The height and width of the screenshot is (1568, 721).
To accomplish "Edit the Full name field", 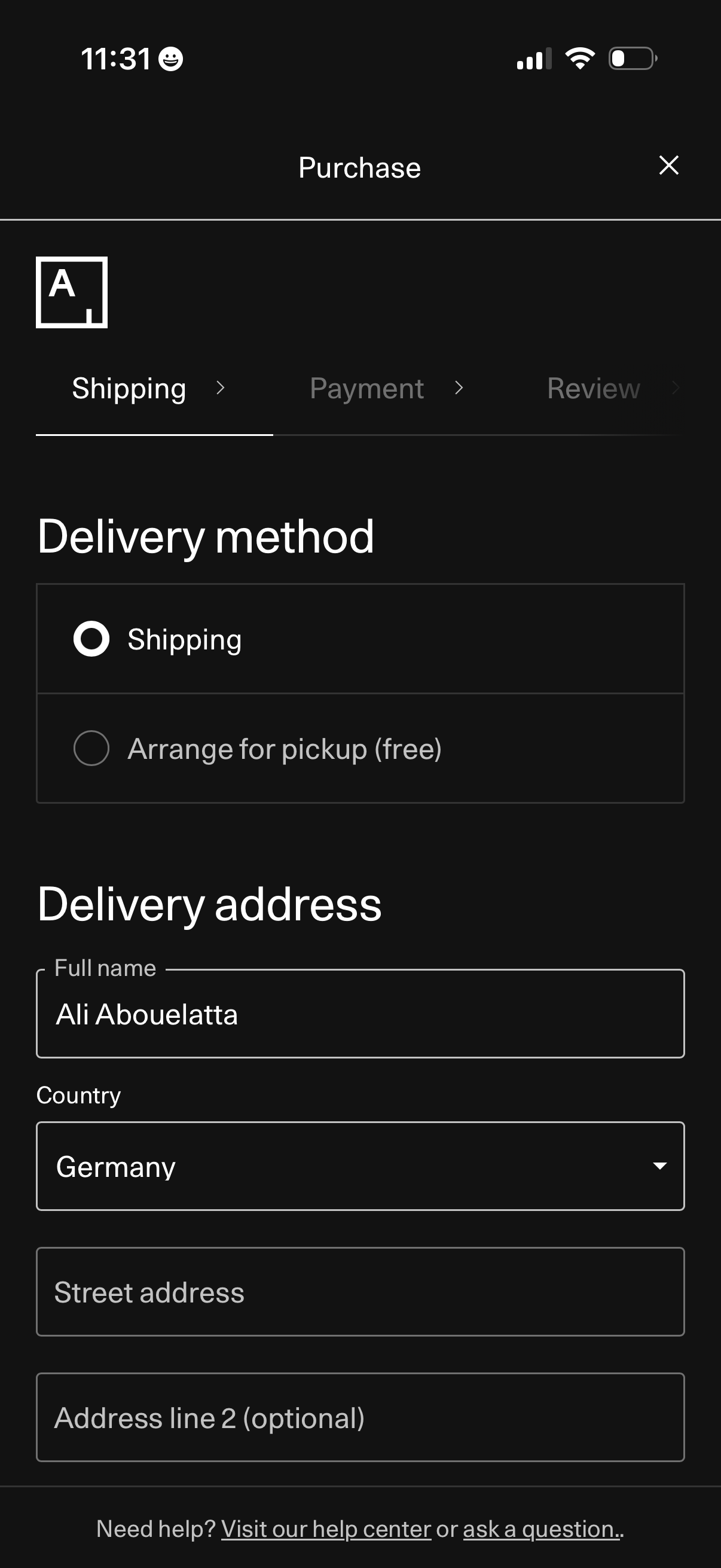I will pyautogui.click(x=360, y=1014).
